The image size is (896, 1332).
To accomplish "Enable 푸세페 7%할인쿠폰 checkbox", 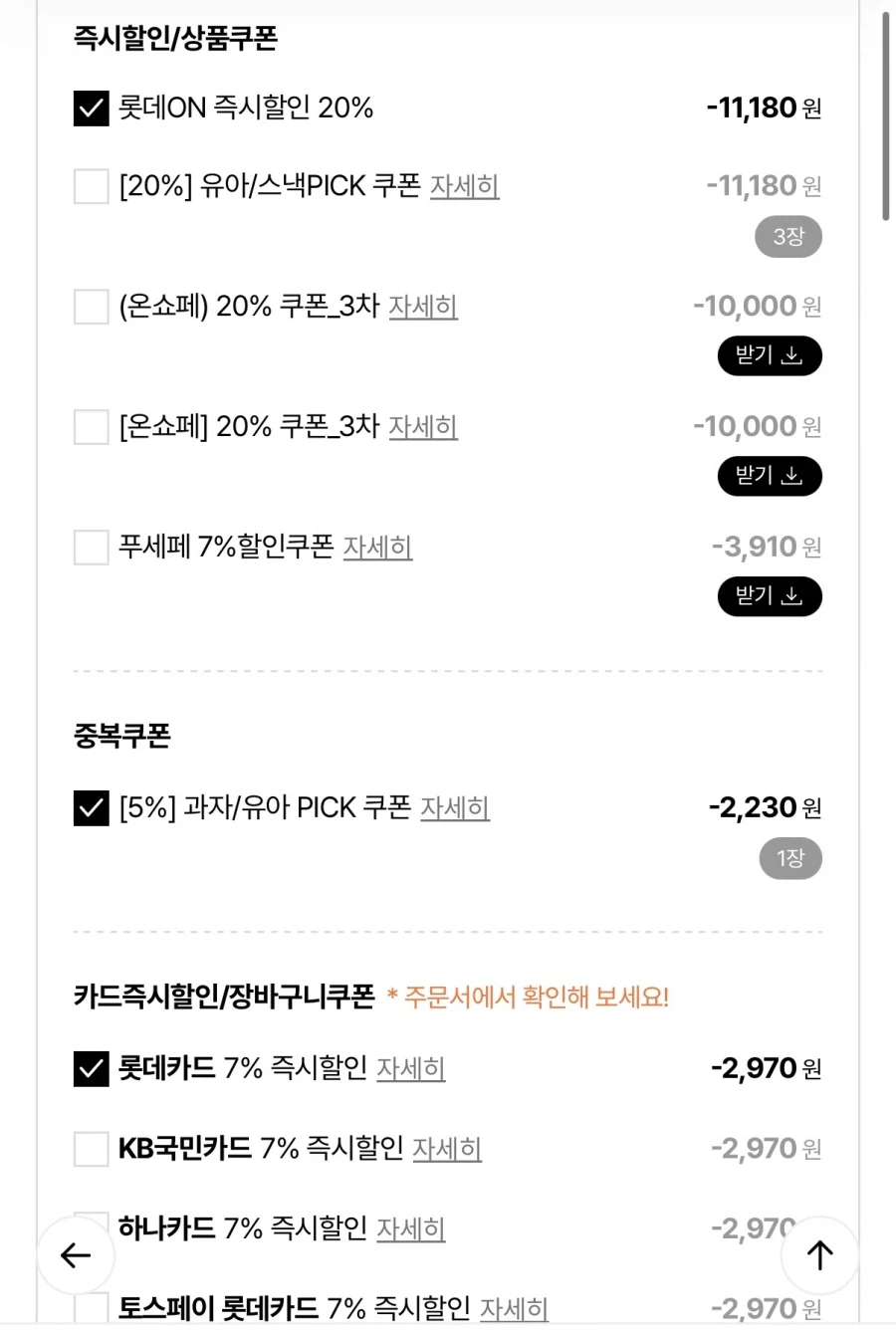I will [x=90, y=547].
